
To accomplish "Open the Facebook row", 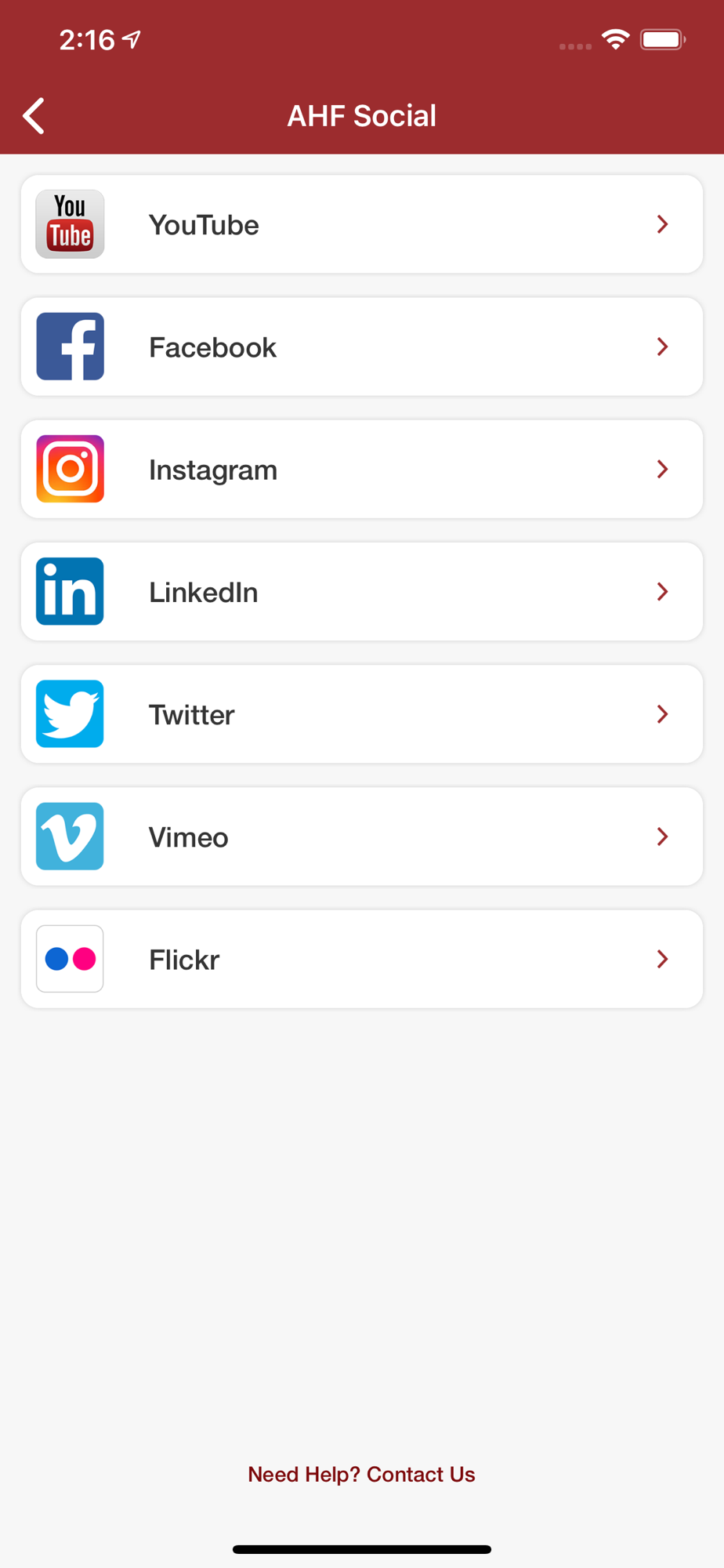I will tap(361, 347).
